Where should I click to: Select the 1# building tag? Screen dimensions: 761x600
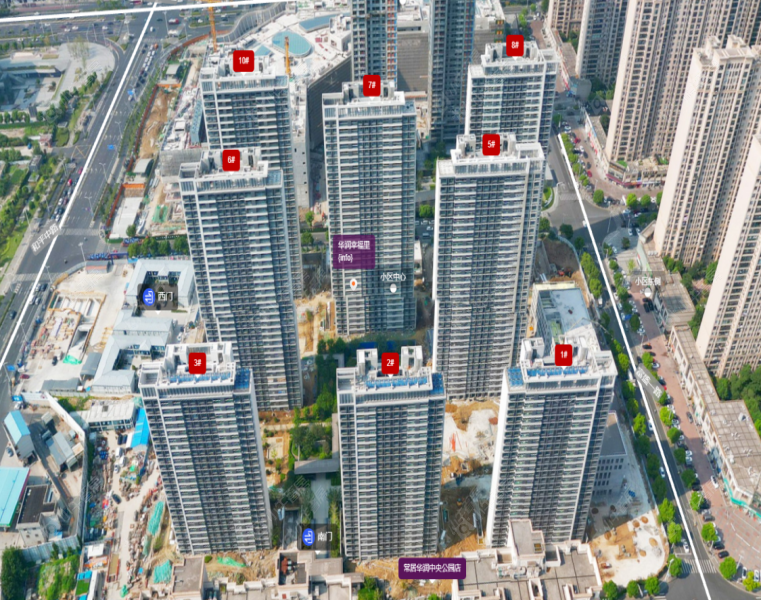tap(563, 354)
